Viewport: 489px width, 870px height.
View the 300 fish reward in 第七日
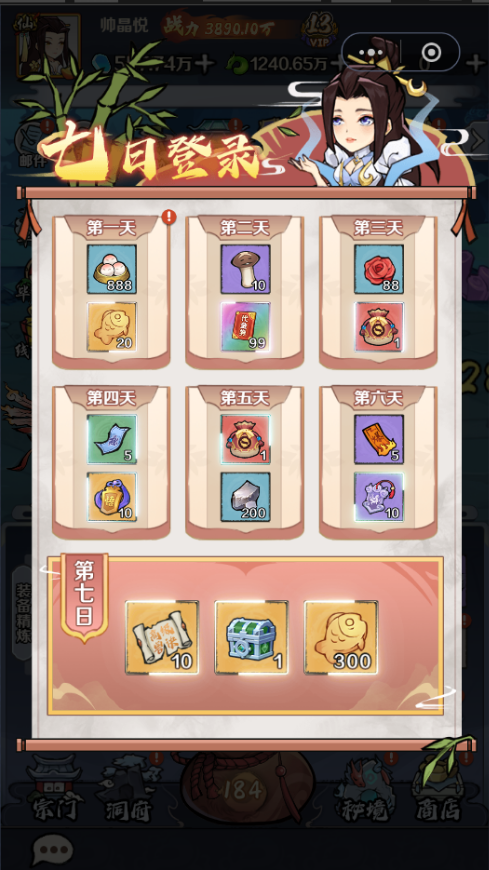[x=341, y=638]
